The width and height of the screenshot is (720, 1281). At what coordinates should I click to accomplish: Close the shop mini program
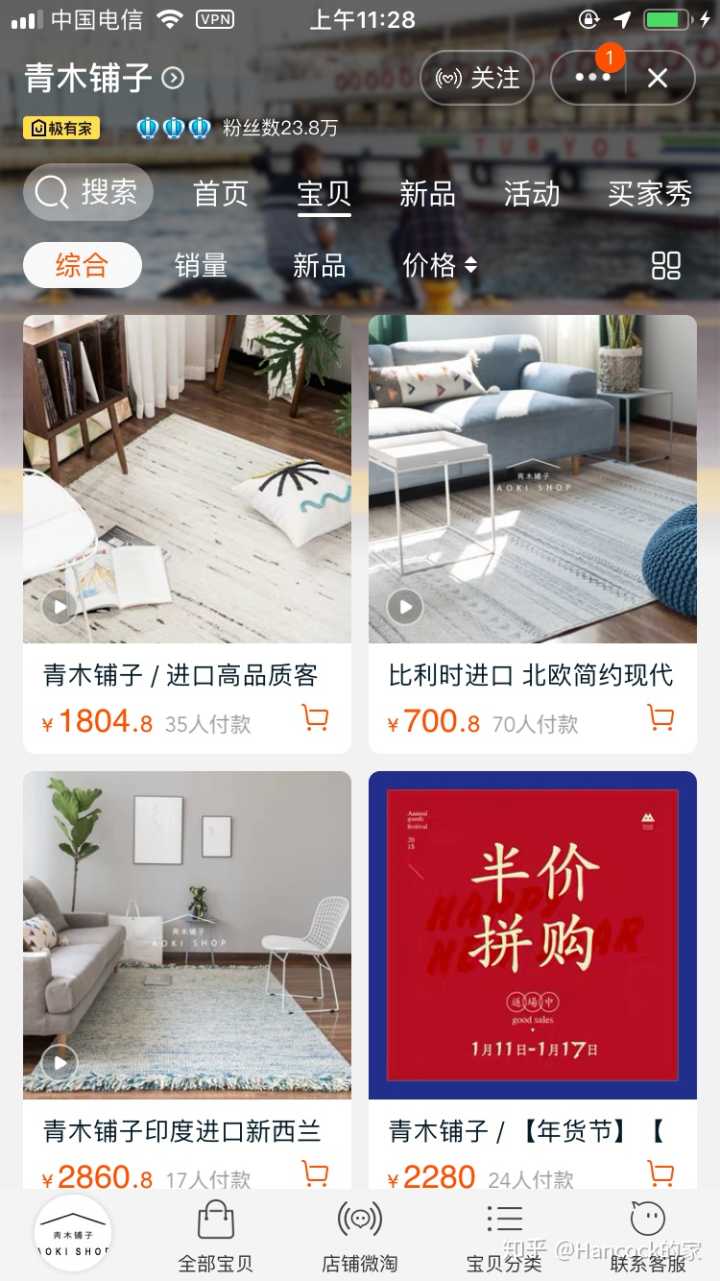point(657,78)
